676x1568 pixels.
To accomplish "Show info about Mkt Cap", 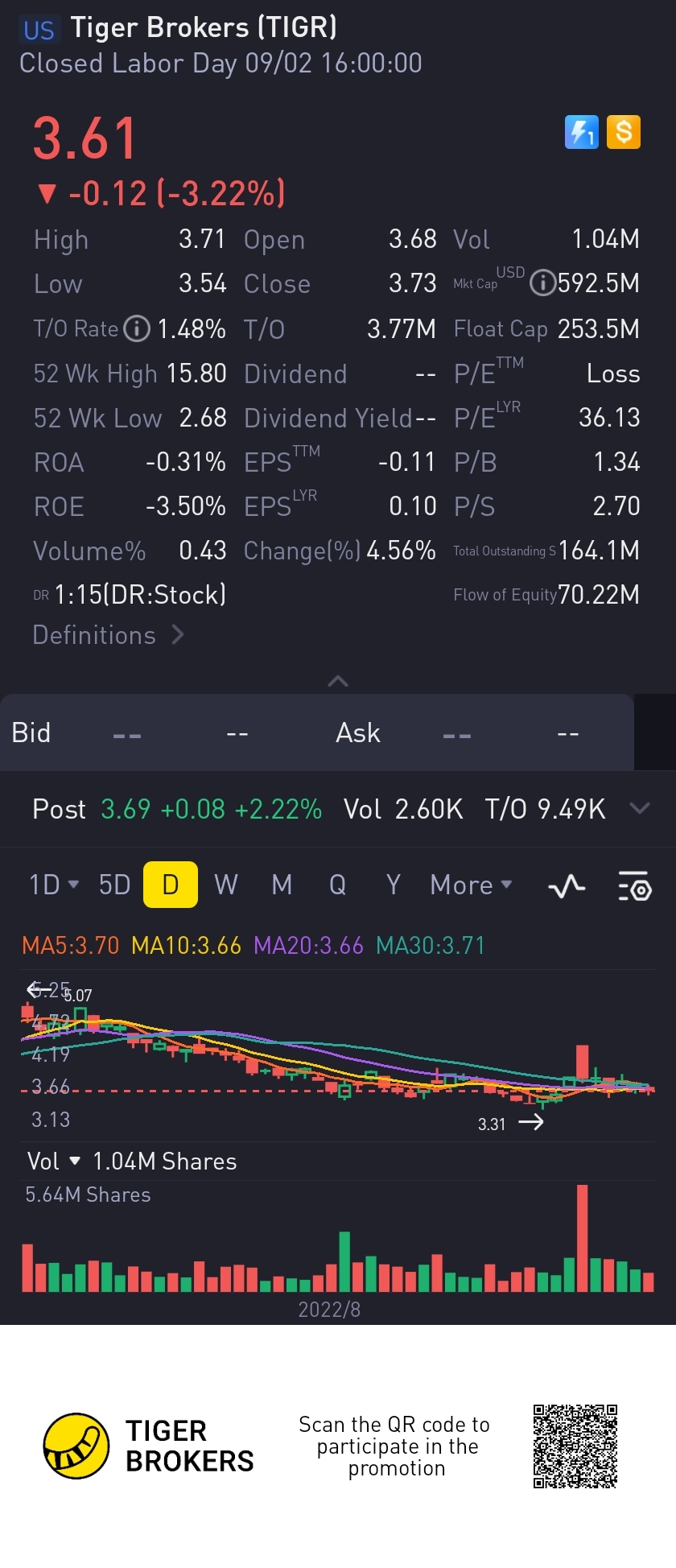I will point(543,283).
